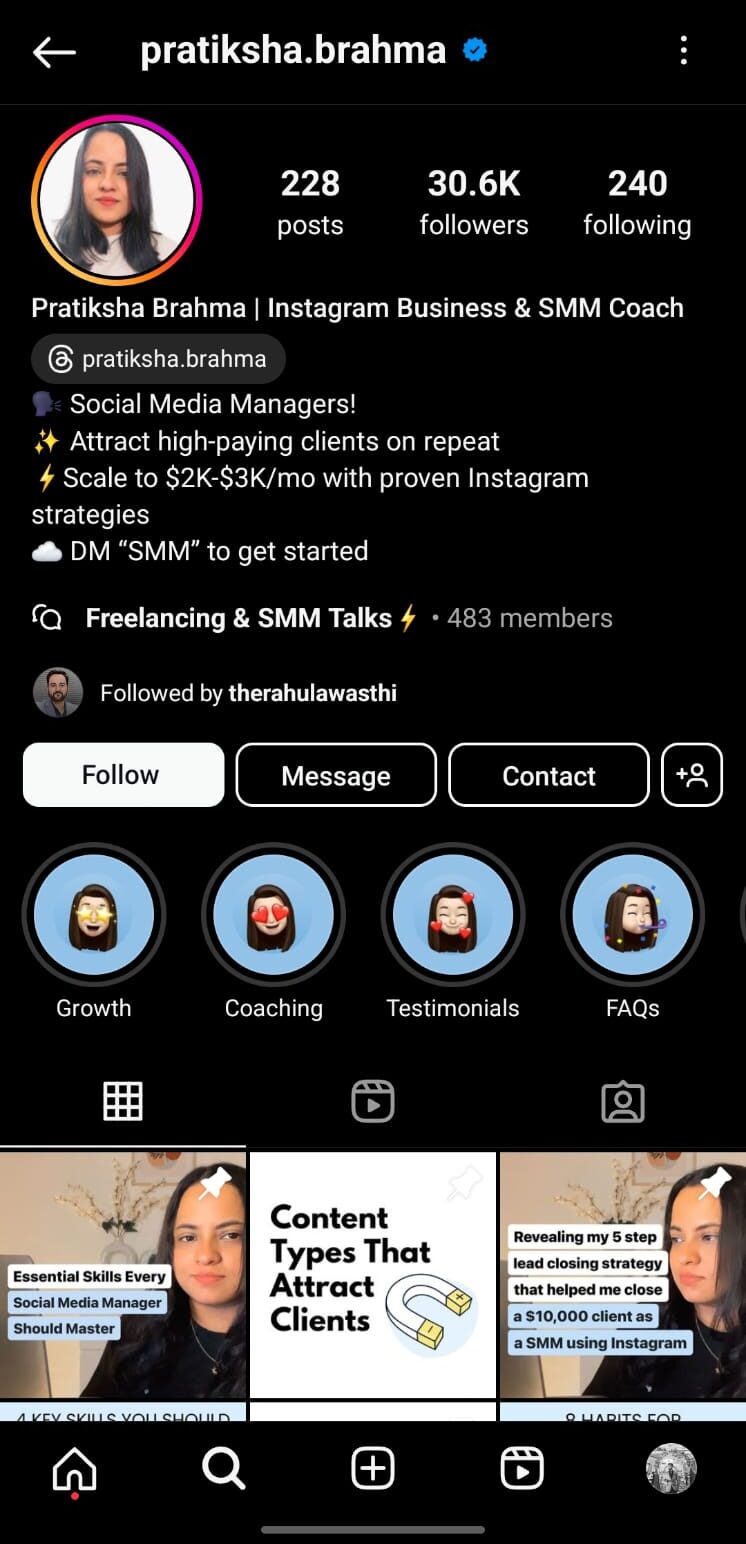View the Testimonials highlight
Screen dimensions: 746x1544
pyautogui.click(x=453, y=916)
